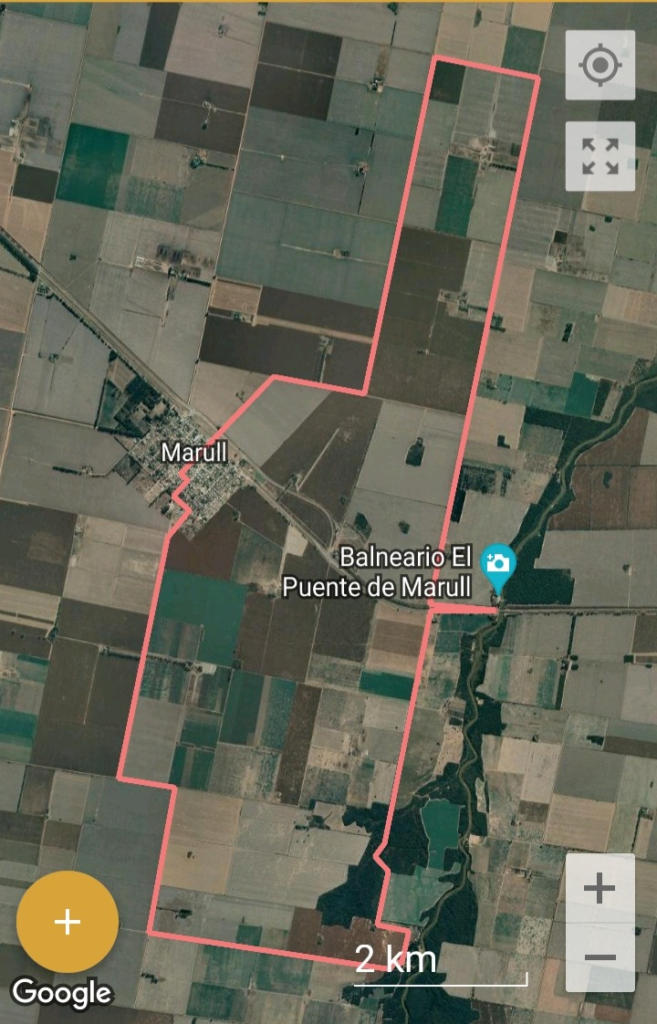
Task: Zoom out of the map
Action: (599, 957)
